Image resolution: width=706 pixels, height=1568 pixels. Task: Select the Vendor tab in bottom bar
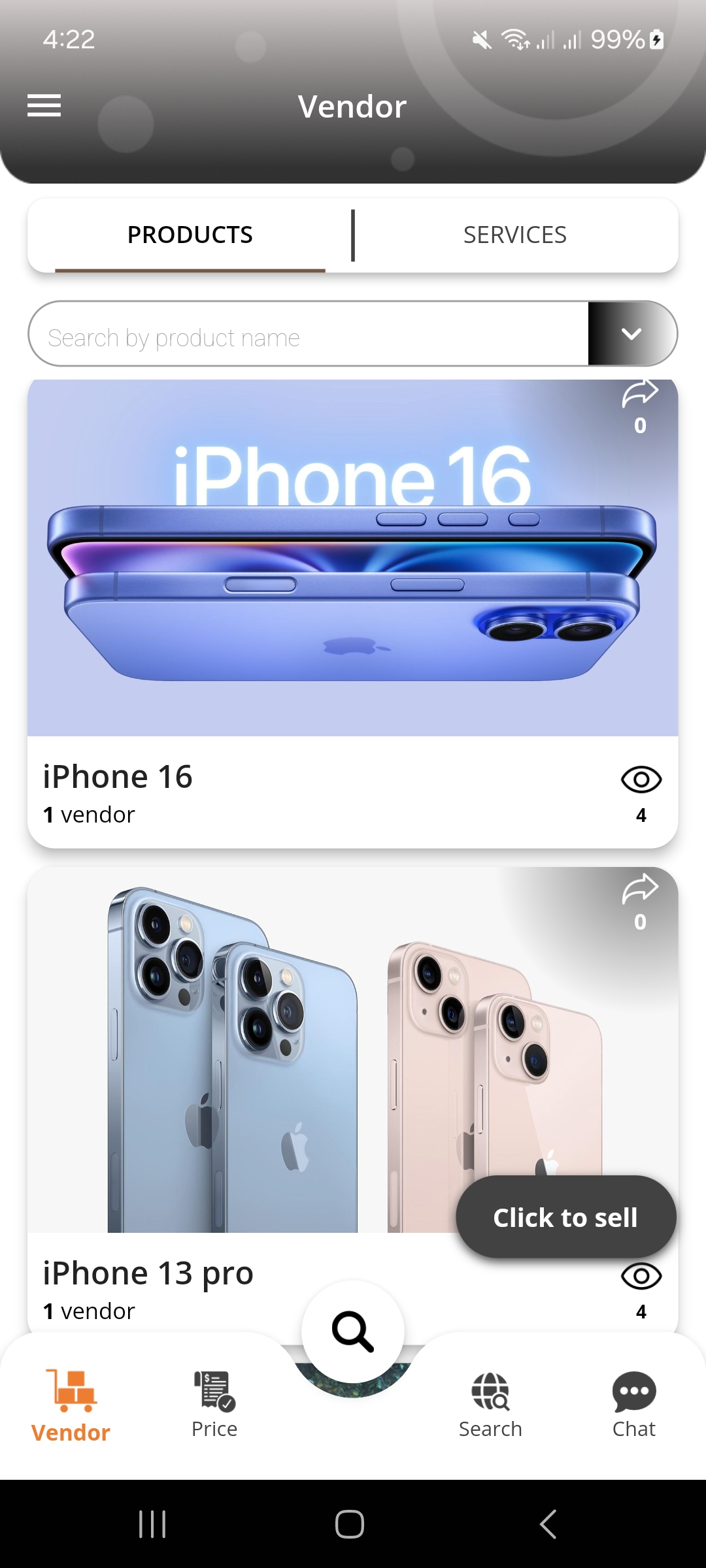click(x=71, y=1405)
